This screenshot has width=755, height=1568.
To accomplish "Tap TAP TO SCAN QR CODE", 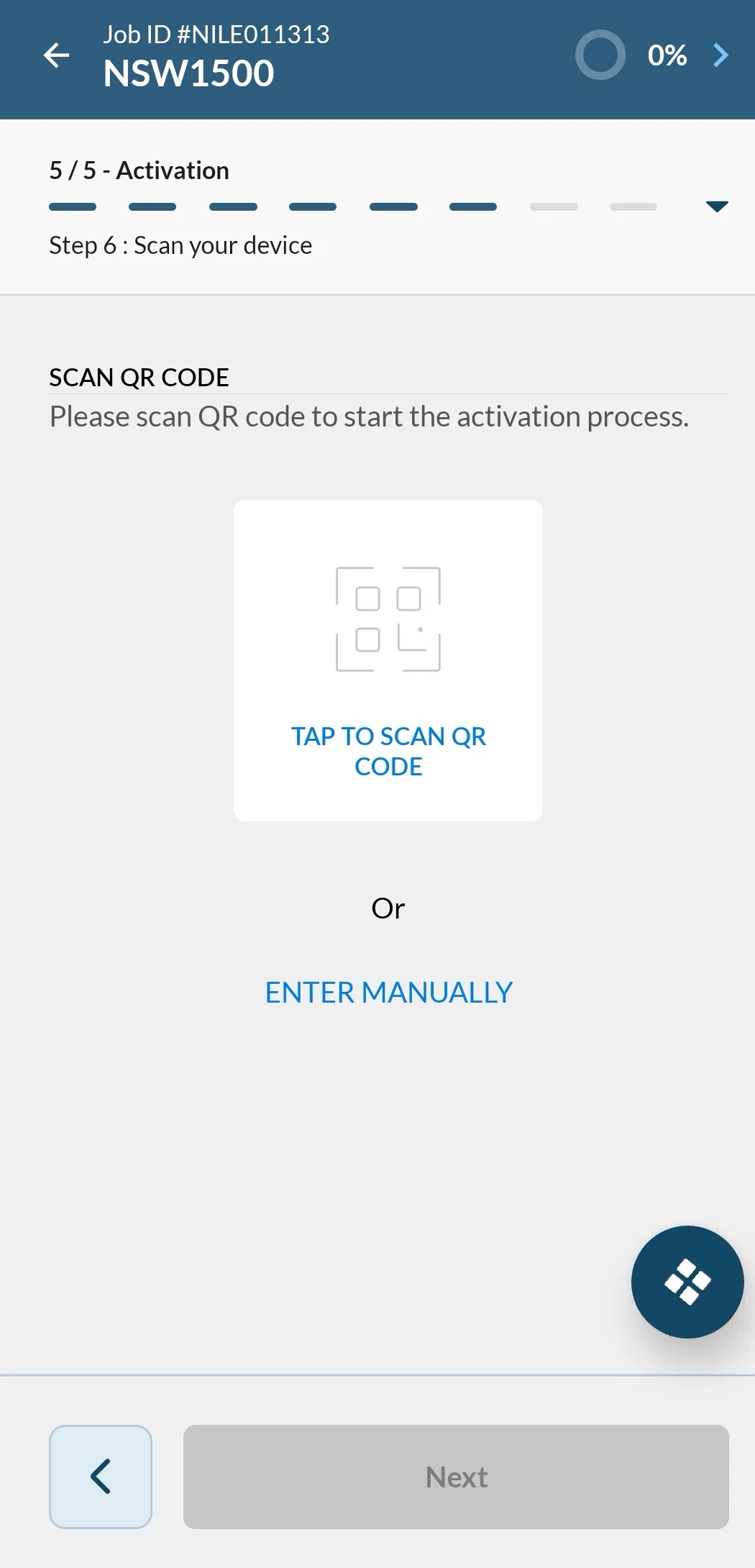I will click(388, 751).
